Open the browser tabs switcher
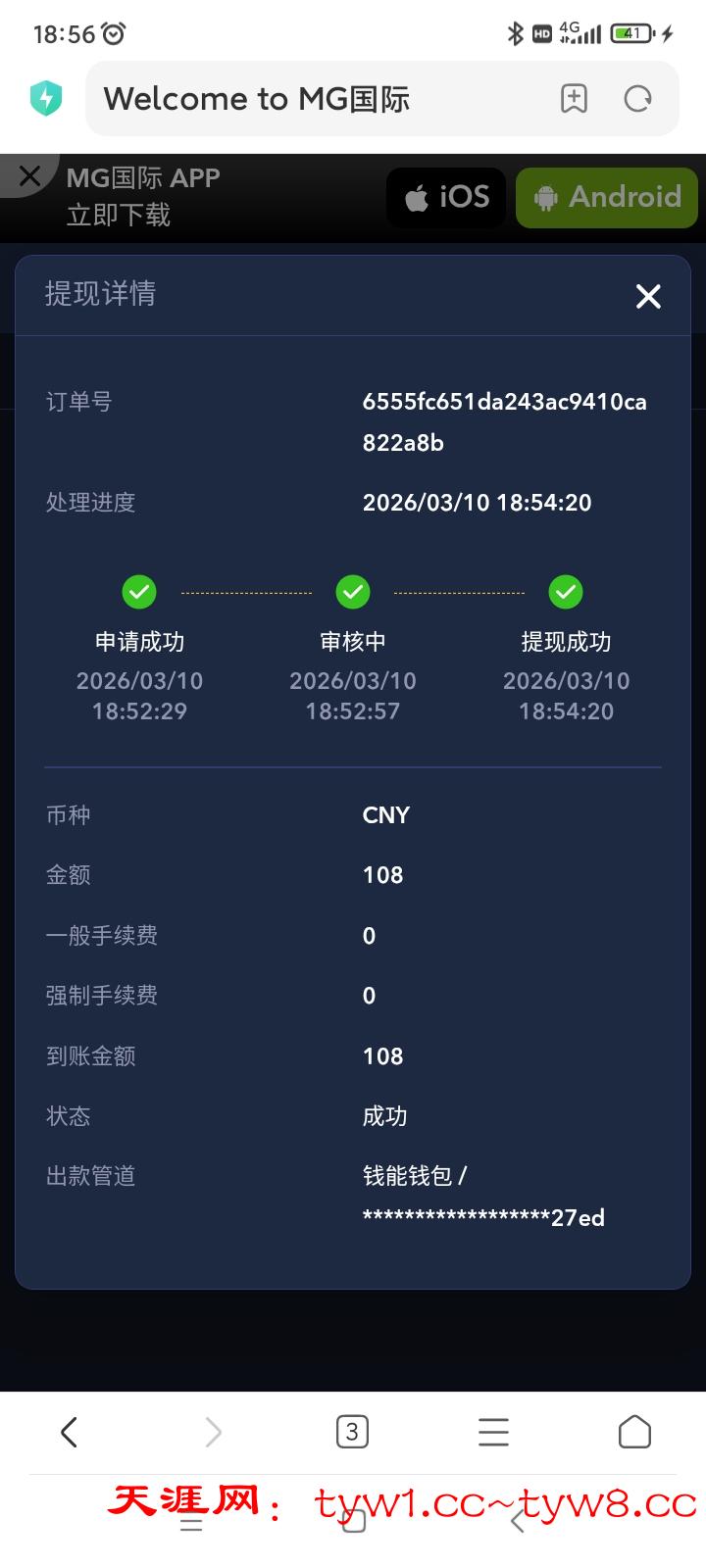The image size is (706, 1568). [352, 1432]
